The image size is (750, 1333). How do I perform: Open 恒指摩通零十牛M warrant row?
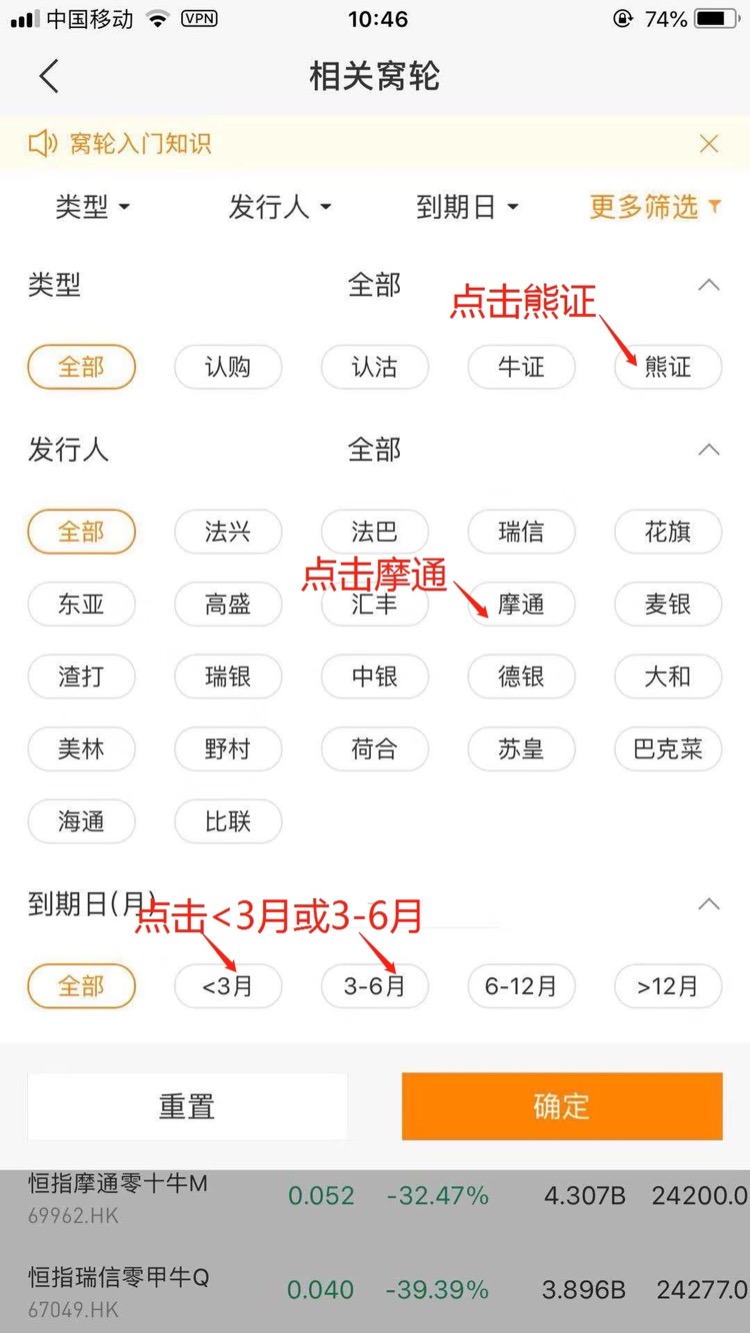[375, 1198]
